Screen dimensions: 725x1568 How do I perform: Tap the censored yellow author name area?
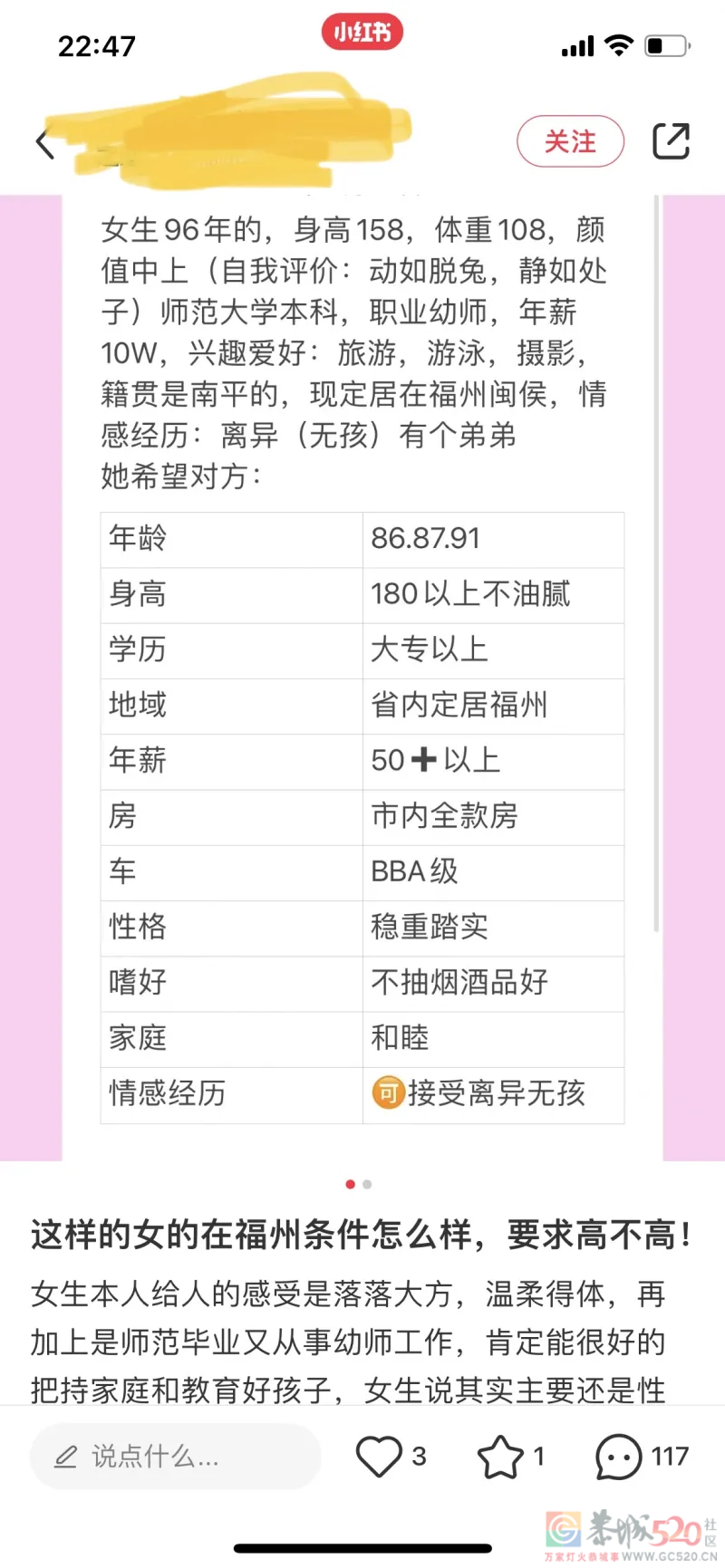click(236, 131)
